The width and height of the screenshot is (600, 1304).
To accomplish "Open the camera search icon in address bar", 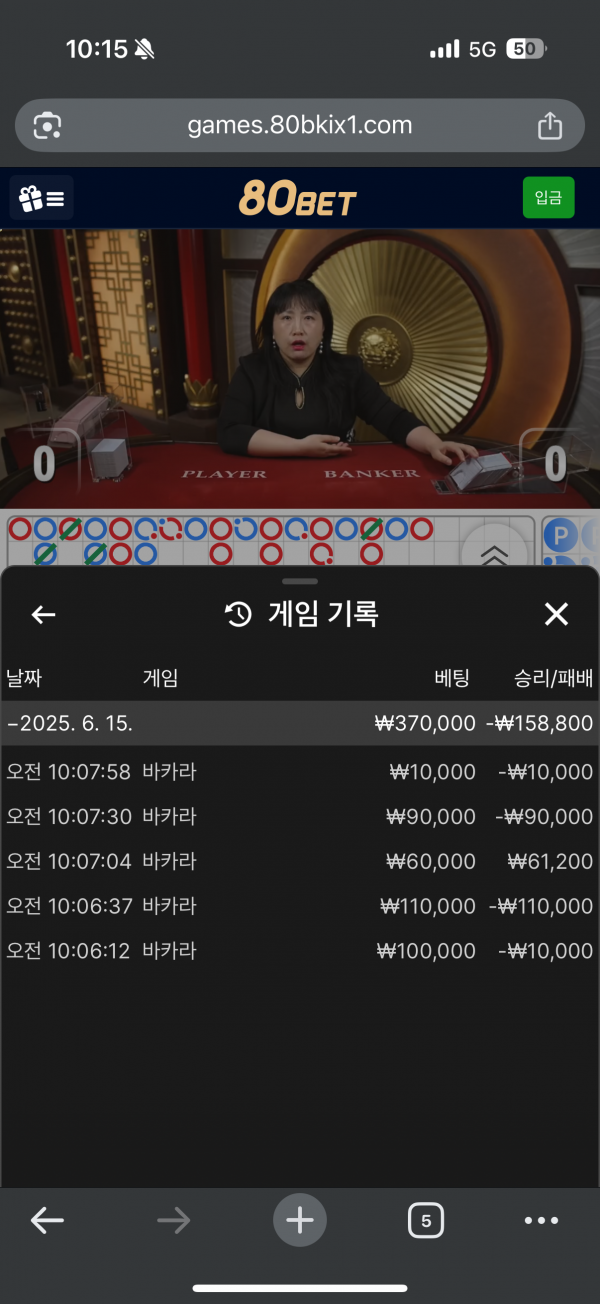I will [47, 126].
